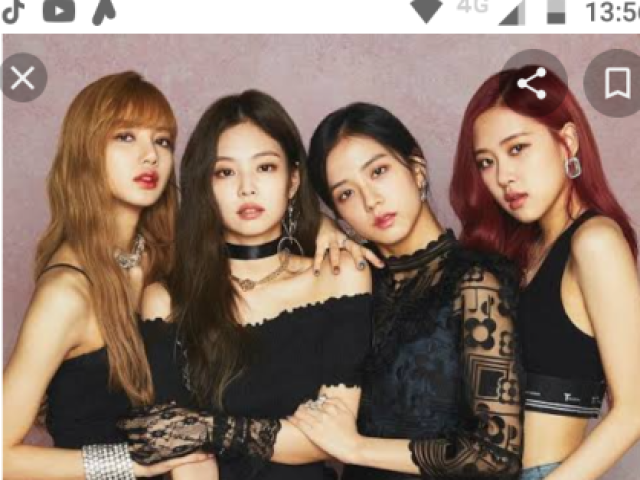Close the image viewer

coord(23,79)
